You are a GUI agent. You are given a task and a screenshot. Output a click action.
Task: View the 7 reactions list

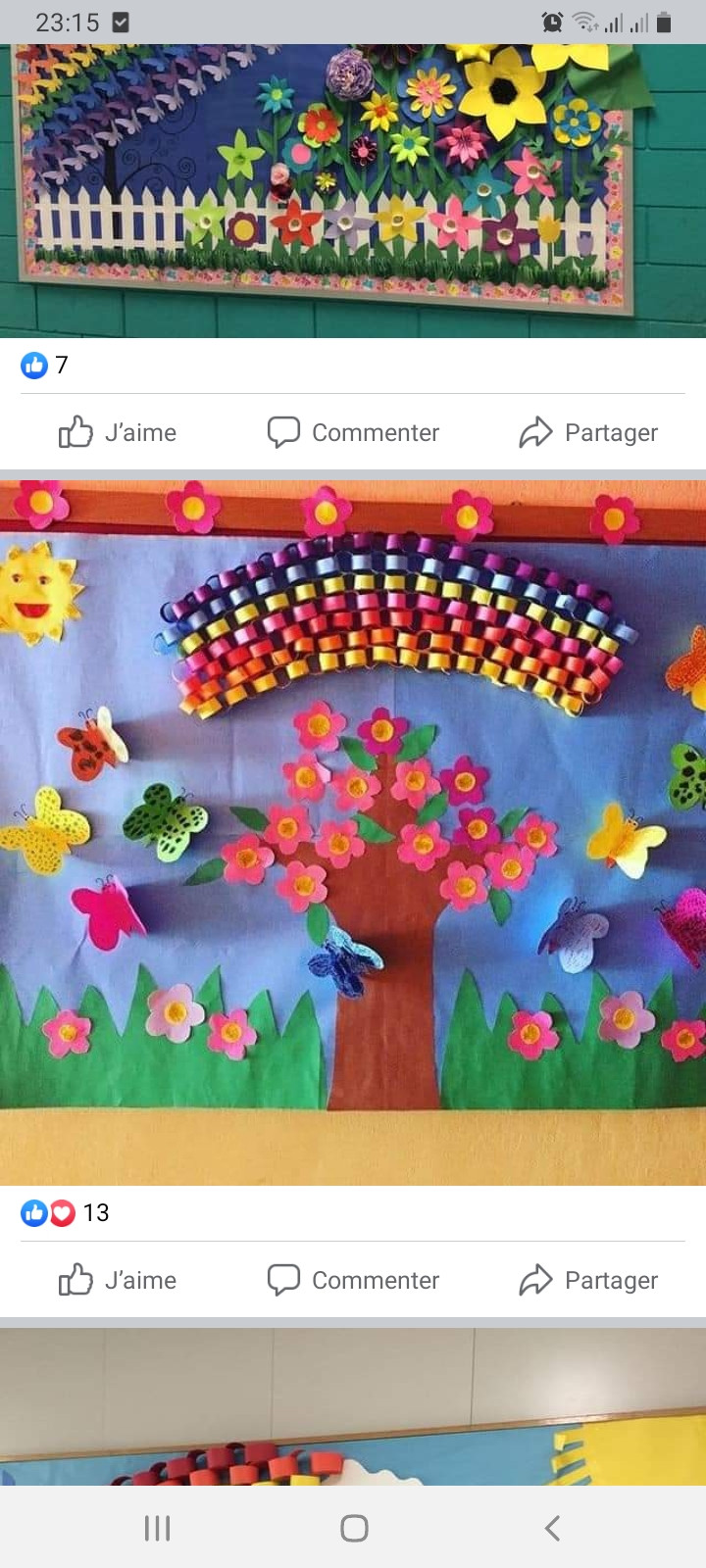45,366
